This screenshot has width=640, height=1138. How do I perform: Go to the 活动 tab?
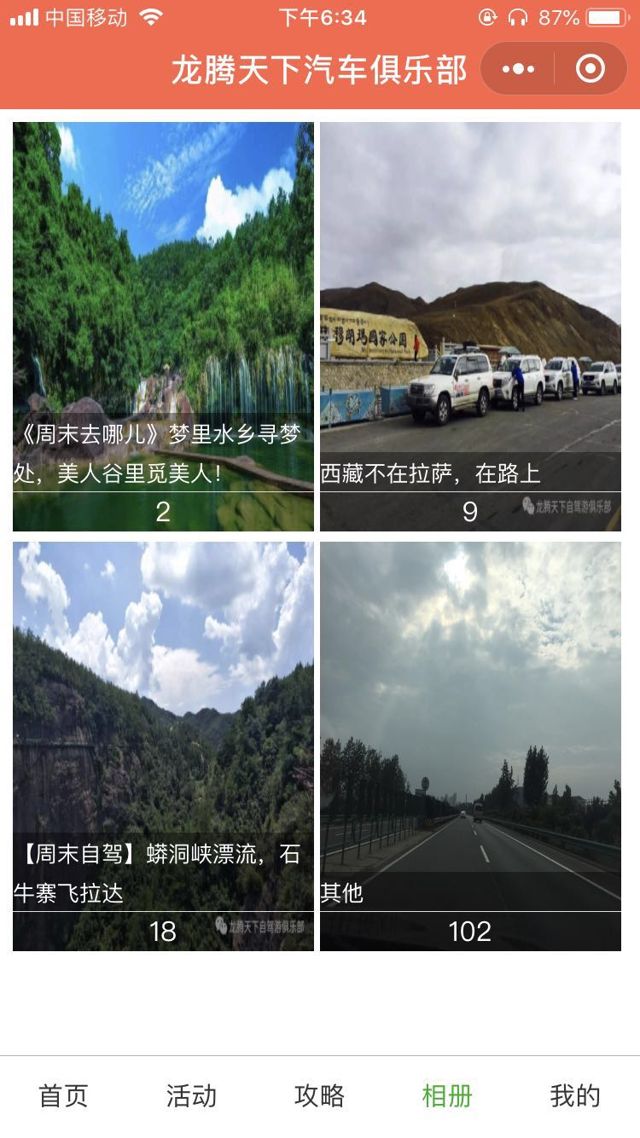click(191, 1096)
